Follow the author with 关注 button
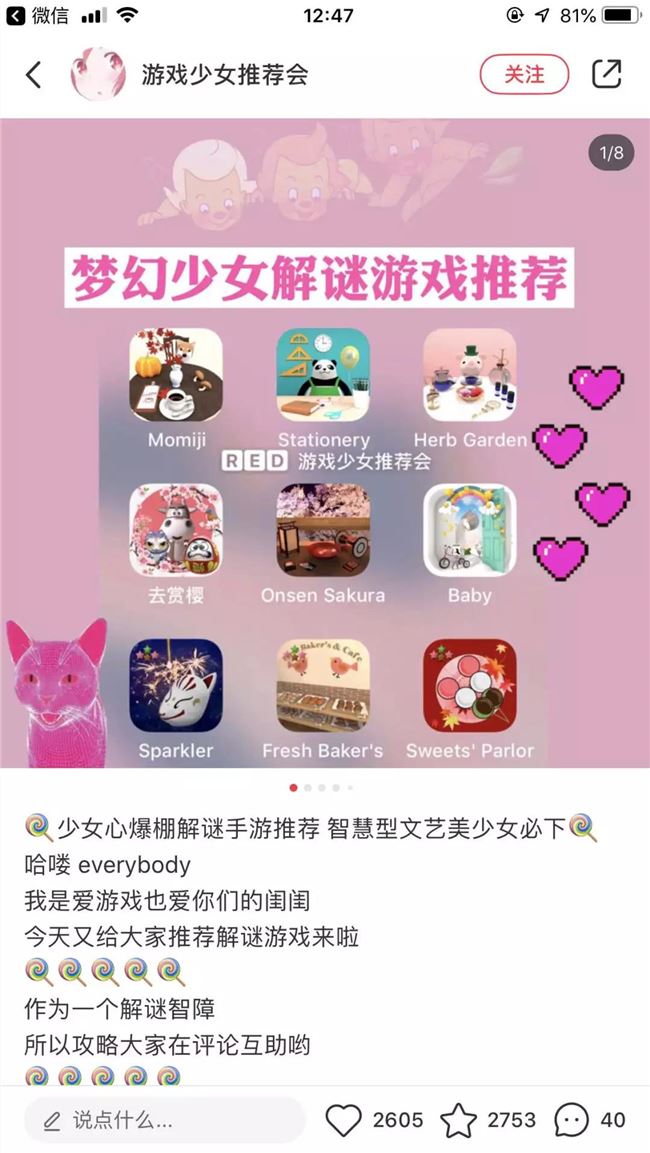 [524, 74]
